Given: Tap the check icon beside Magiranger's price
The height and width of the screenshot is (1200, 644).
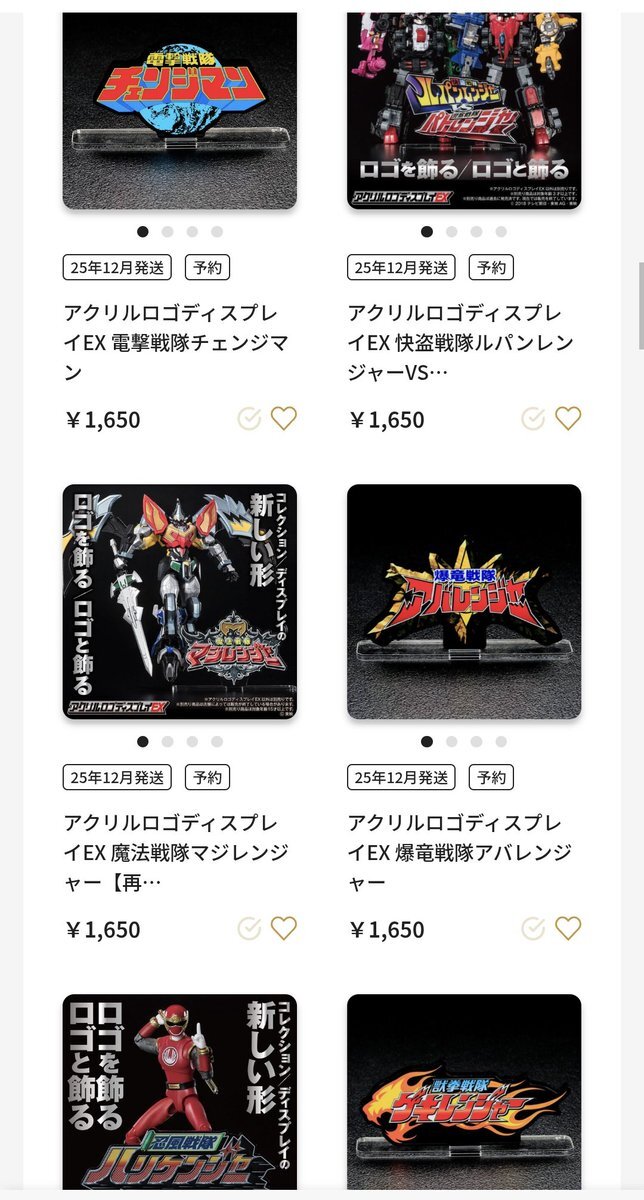Looking at the screenshot, I should 249,929.
